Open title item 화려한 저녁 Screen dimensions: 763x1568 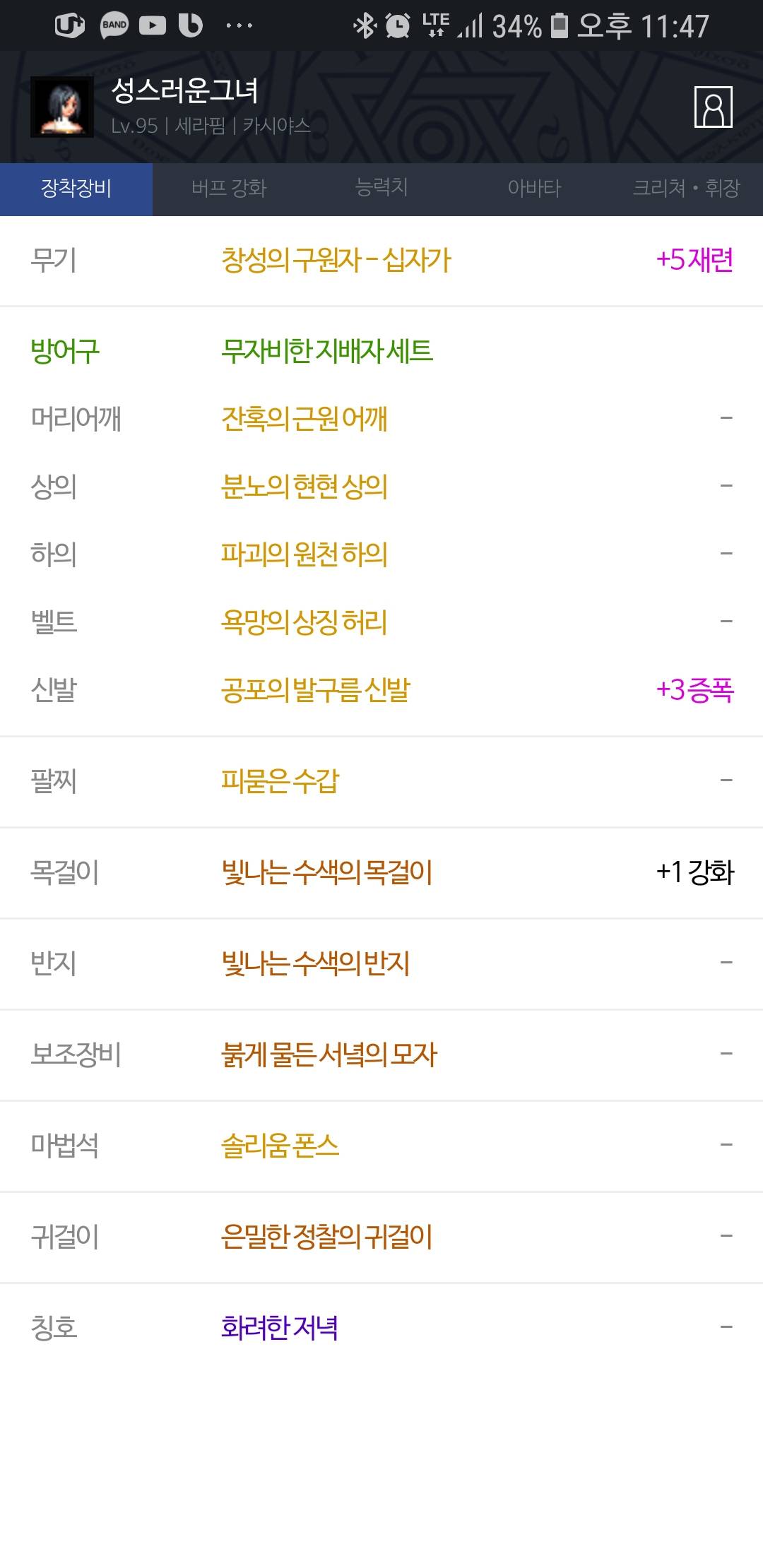point(280,1328)
